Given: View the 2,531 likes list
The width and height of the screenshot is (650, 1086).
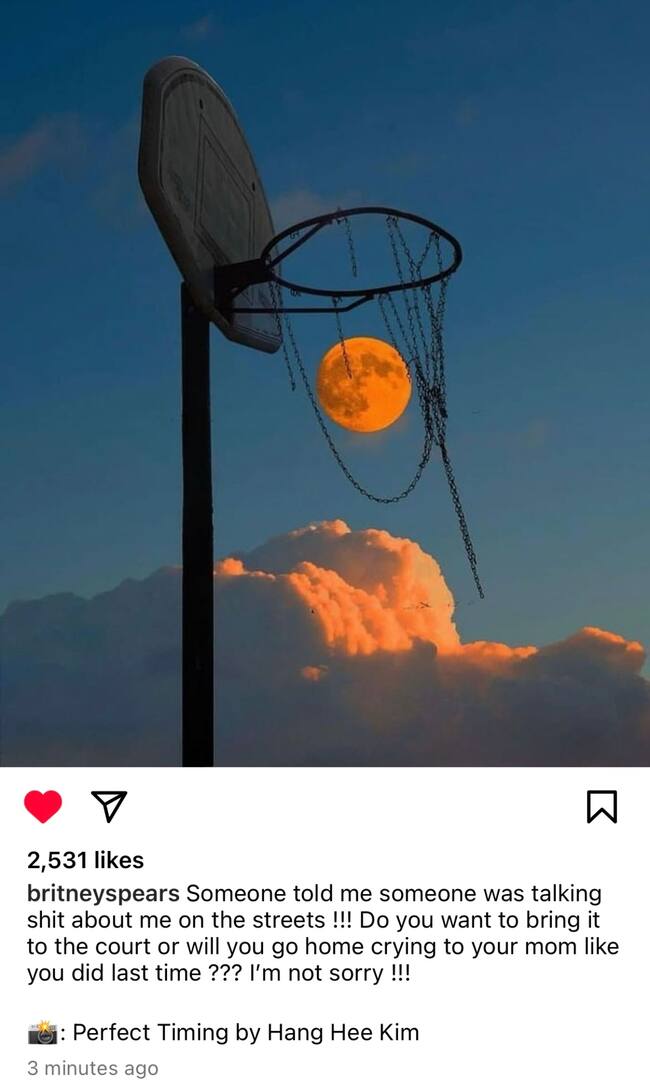Looking at the screenshot, I should coord(85,860).
